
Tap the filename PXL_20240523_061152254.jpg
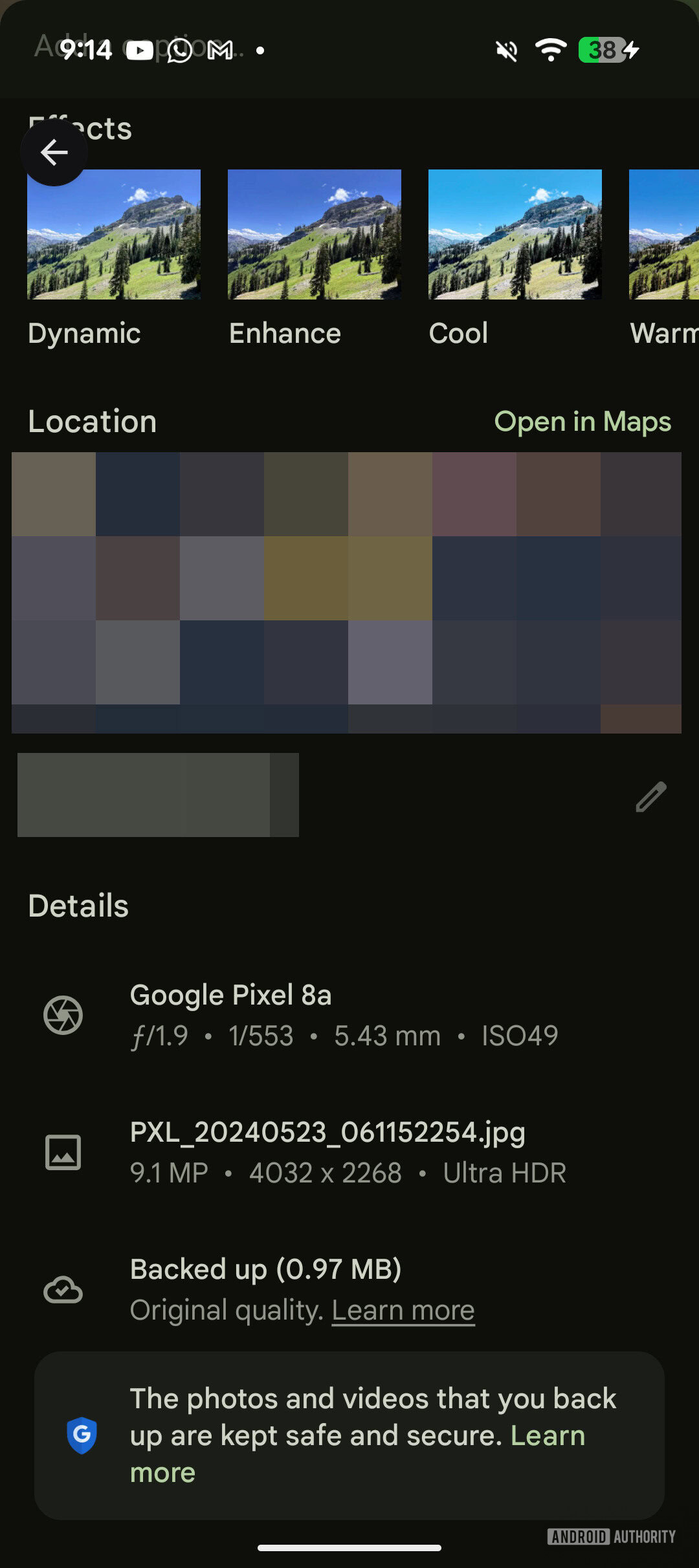tap(327, 1131)
